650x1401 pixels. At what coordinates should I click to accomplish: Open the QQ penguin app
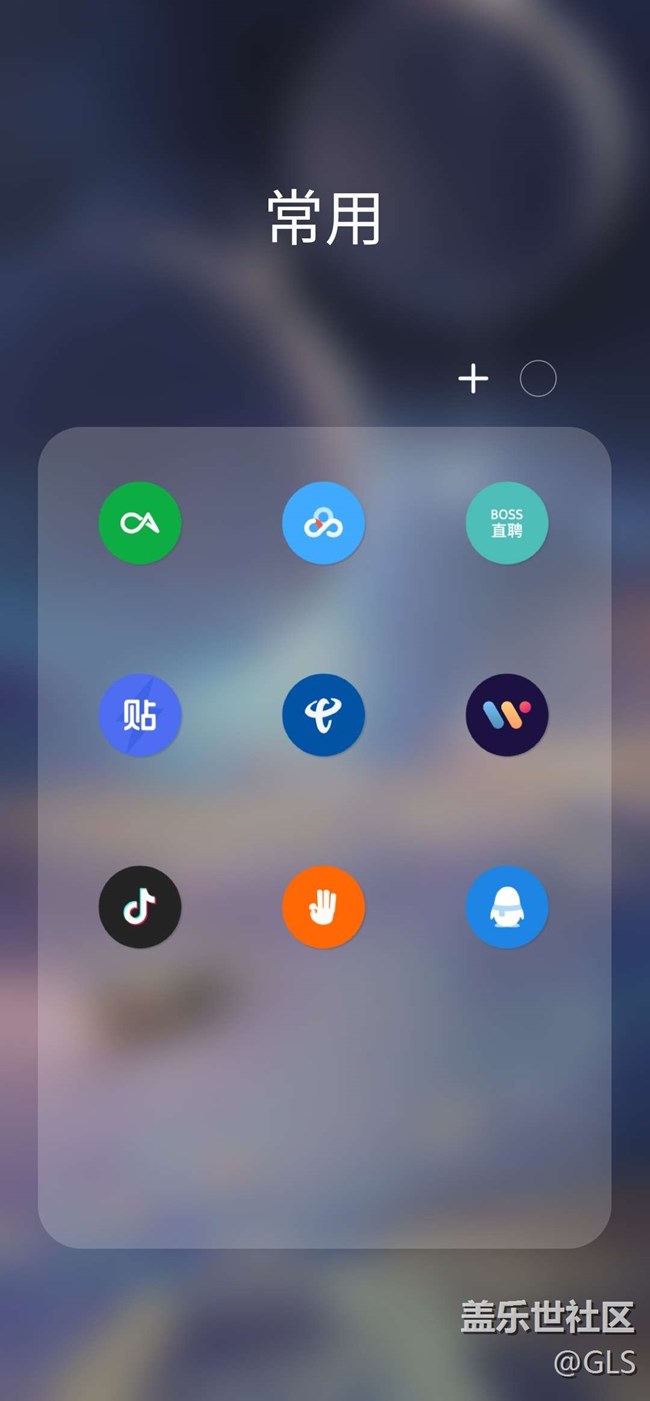(x=507, y=907)
